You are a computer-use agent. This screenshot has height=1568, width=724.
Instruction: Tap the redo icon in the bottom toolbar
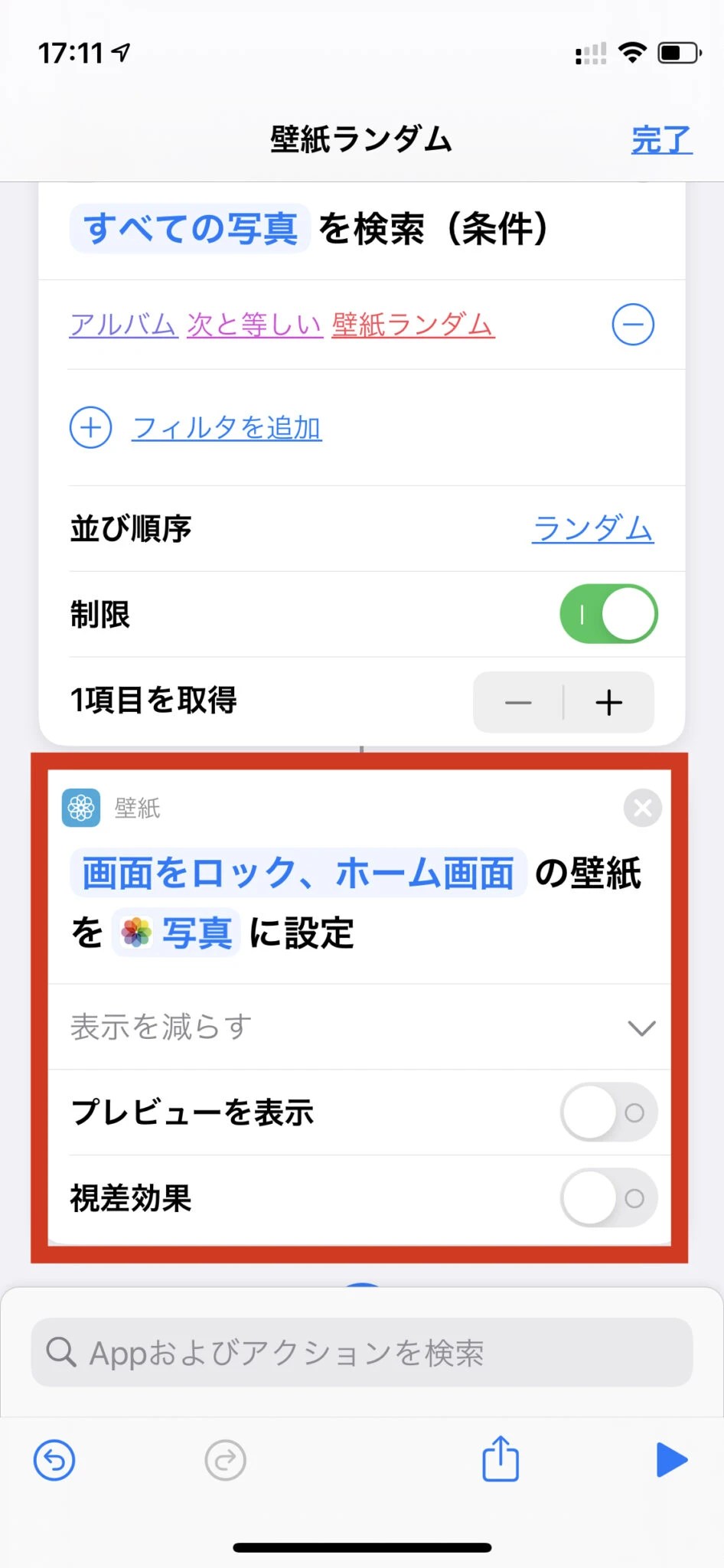224,1459
